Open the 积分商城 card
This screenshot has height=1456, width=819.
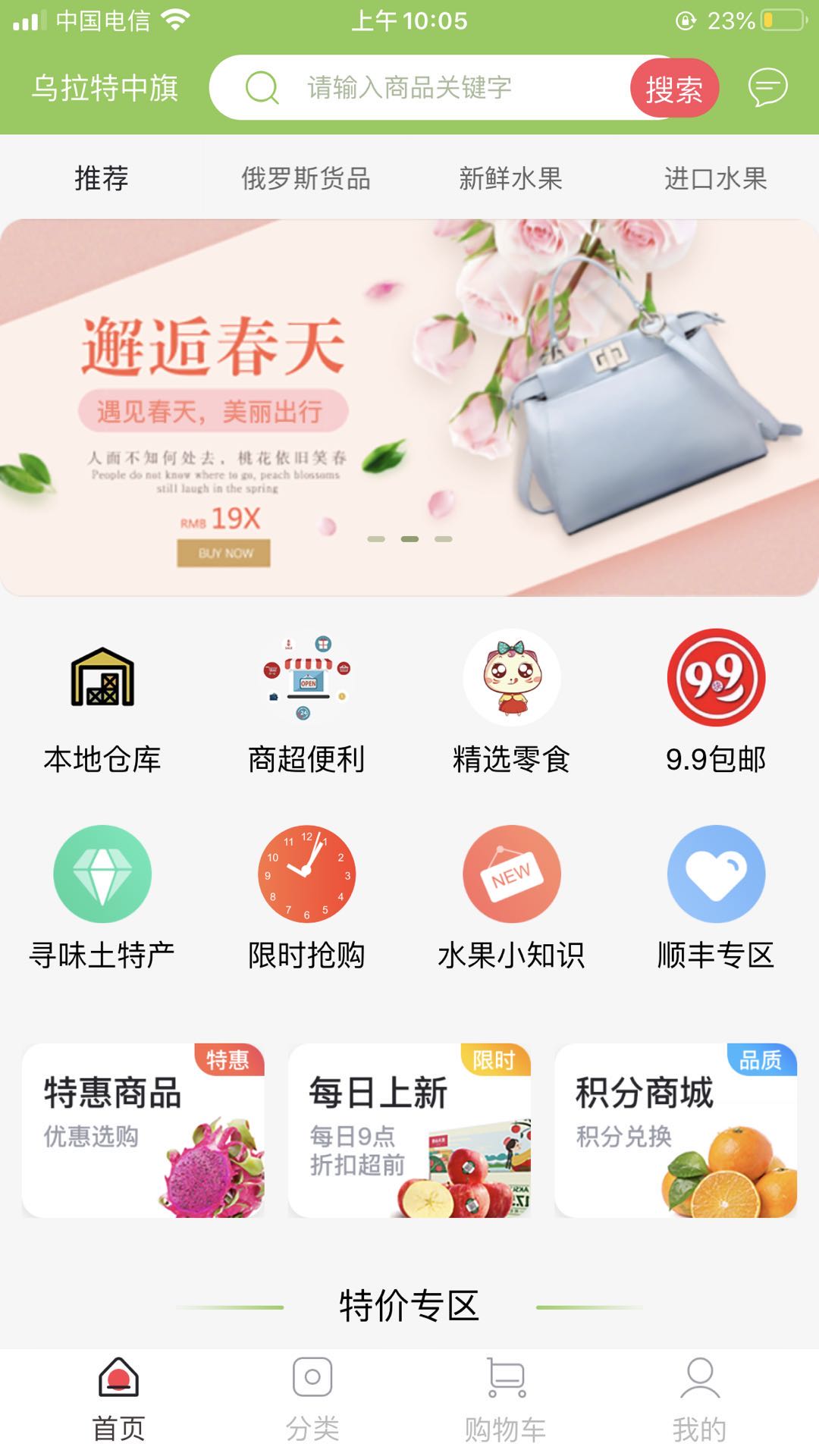676,1130
